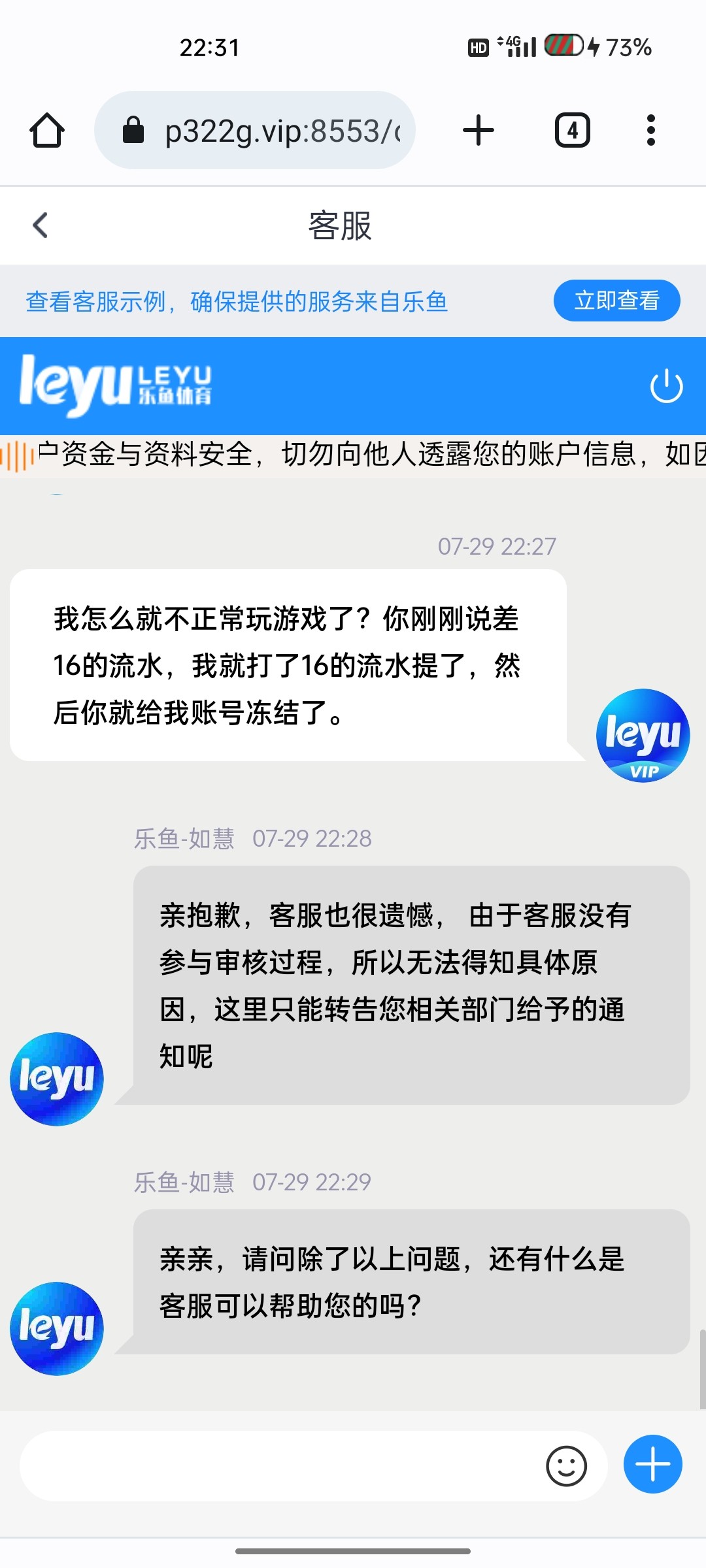
Task: Open attachments with the blue plus button
Action: 652,1464
